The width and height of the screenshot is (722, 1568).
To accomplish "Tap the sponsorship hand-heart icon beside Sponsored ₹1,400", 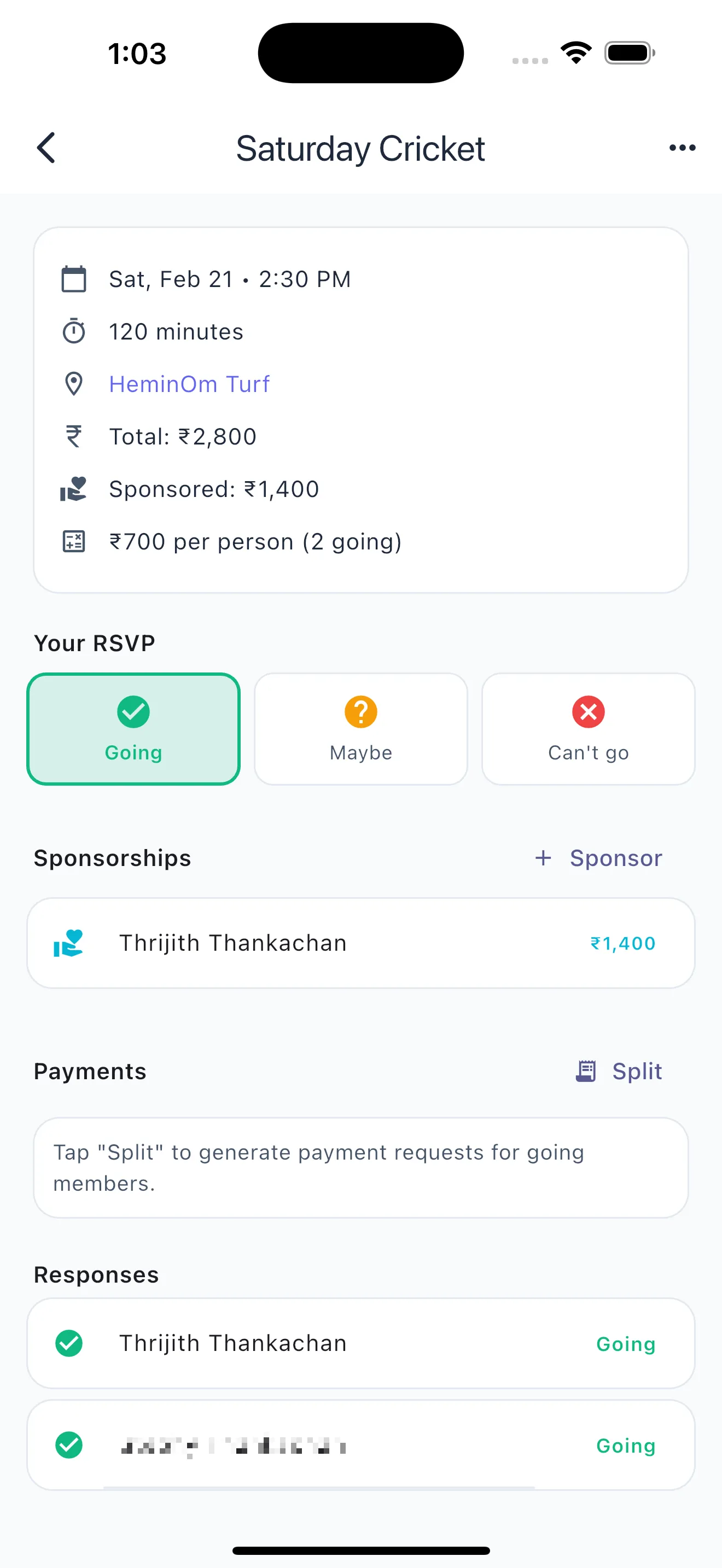I will click(x=74, y=488).
